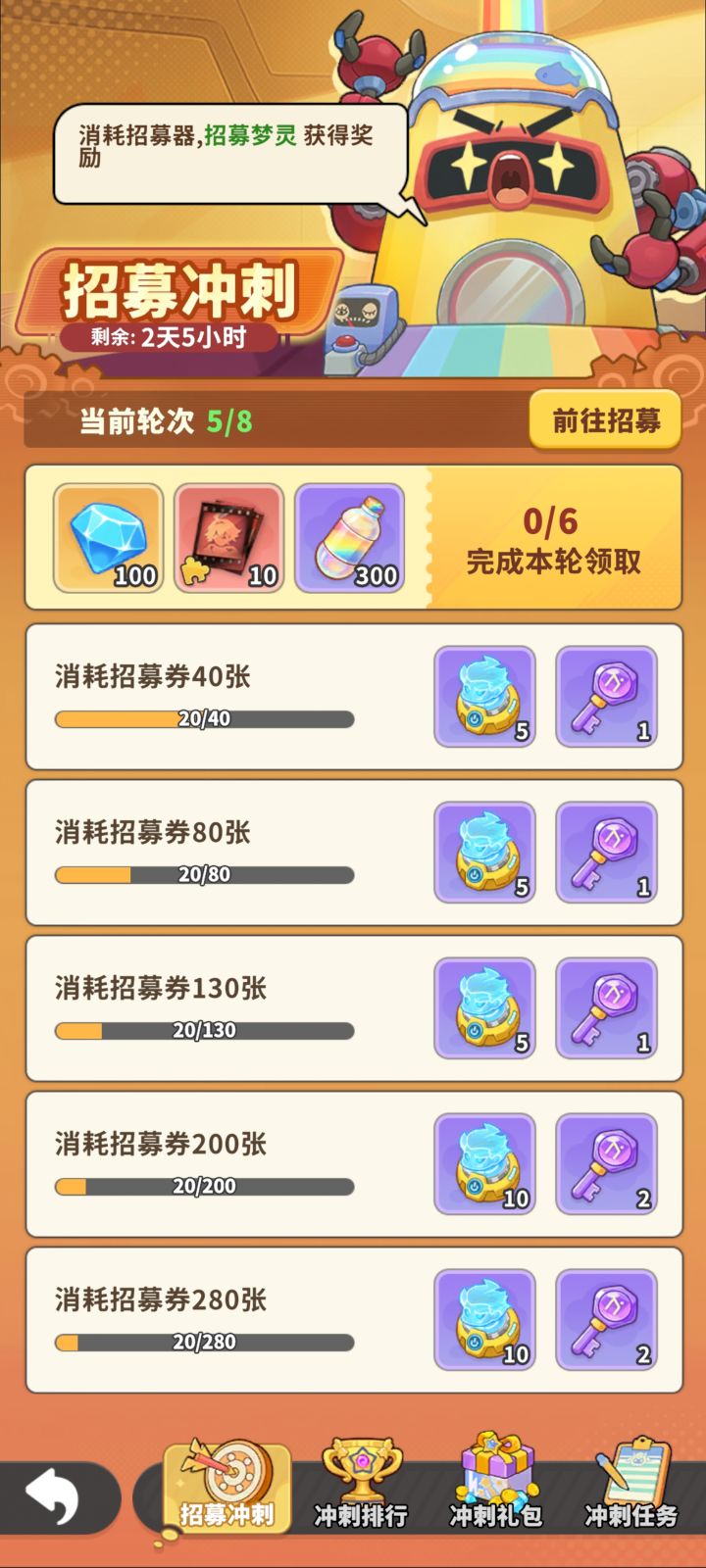Tap the recruit device reward in the 130-ticket row
The image size is (706, 1568).
click(484, 1007)
